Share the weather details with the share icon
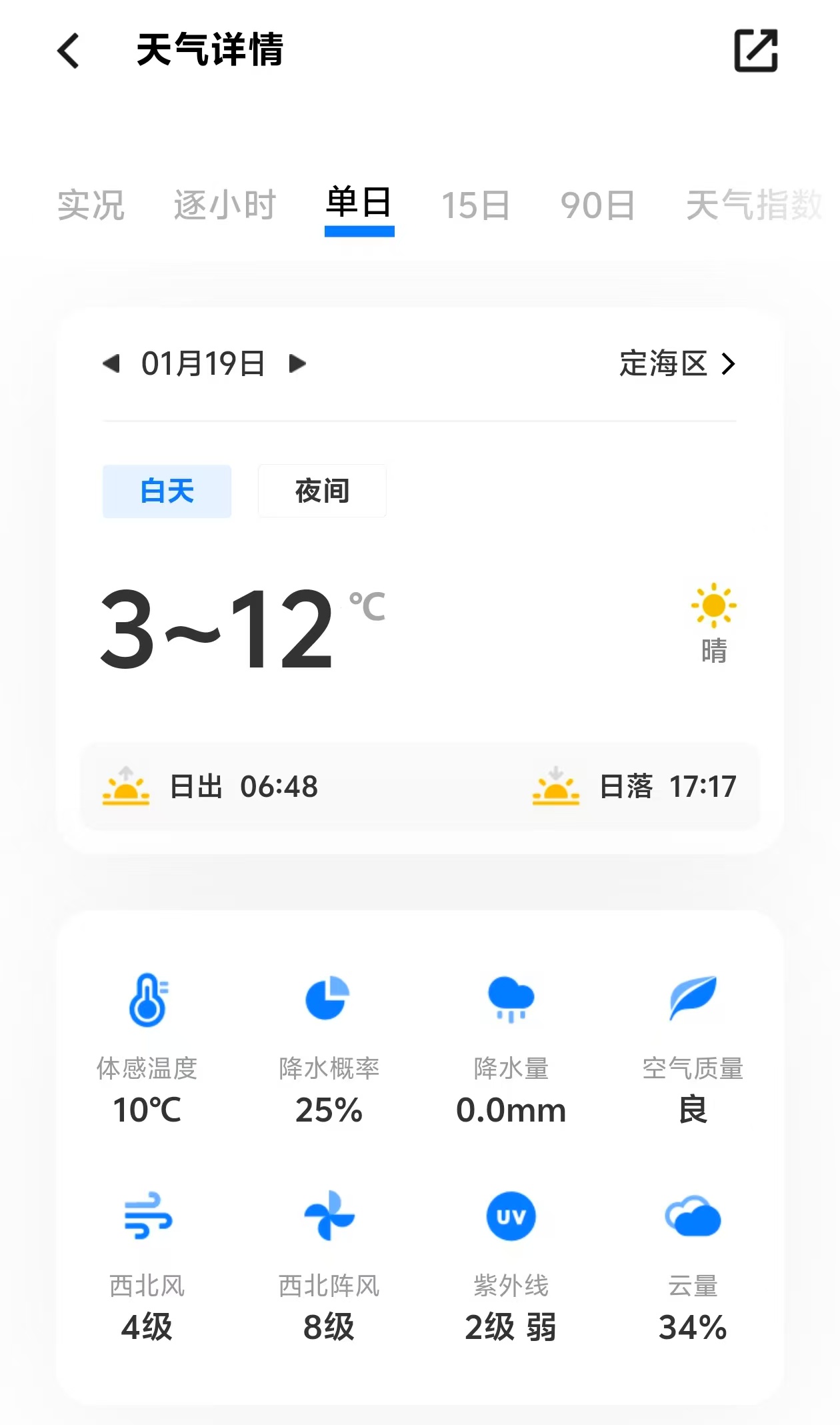 tap(756, 50)
